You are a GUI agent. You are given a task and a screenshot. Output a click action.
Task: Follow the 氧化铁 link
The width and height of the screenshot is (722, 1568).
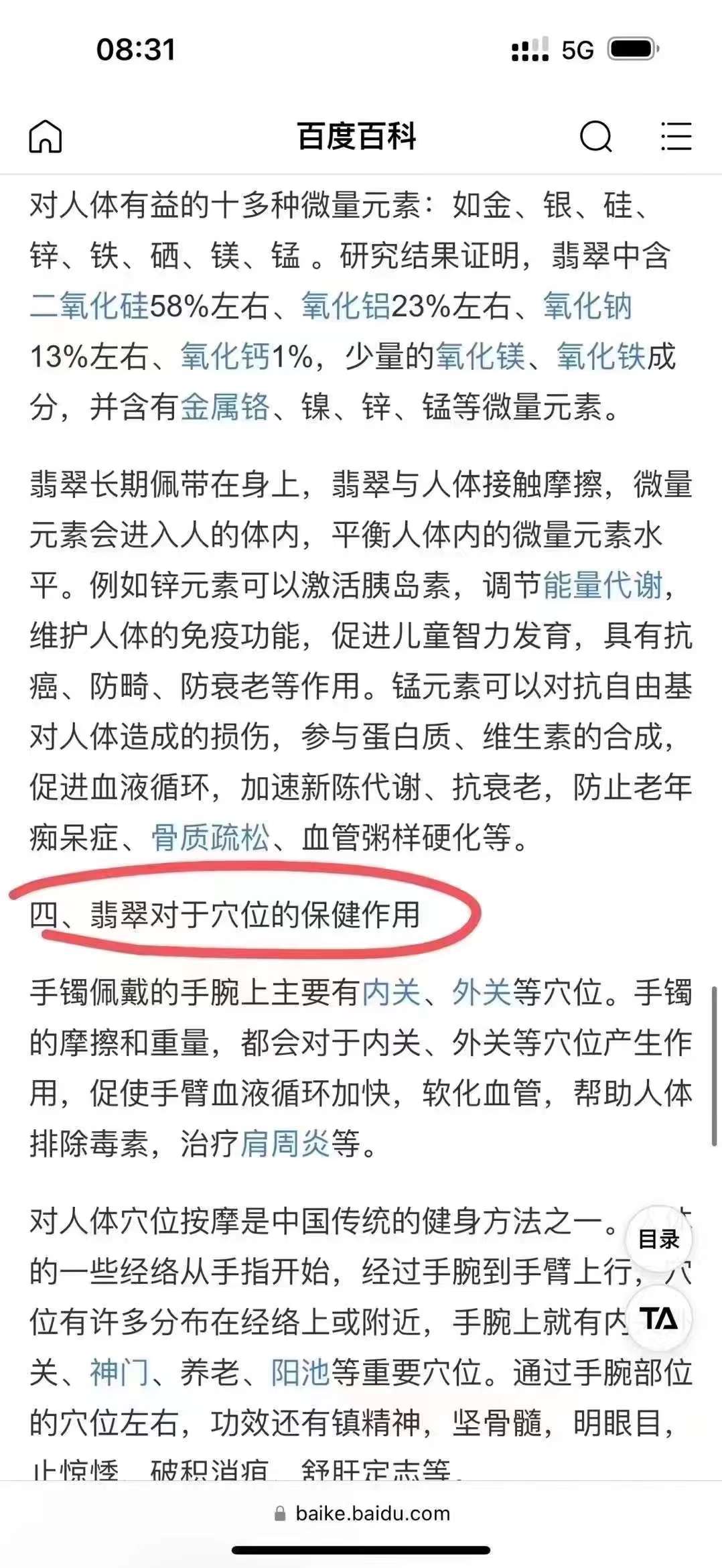click(601, 356)
